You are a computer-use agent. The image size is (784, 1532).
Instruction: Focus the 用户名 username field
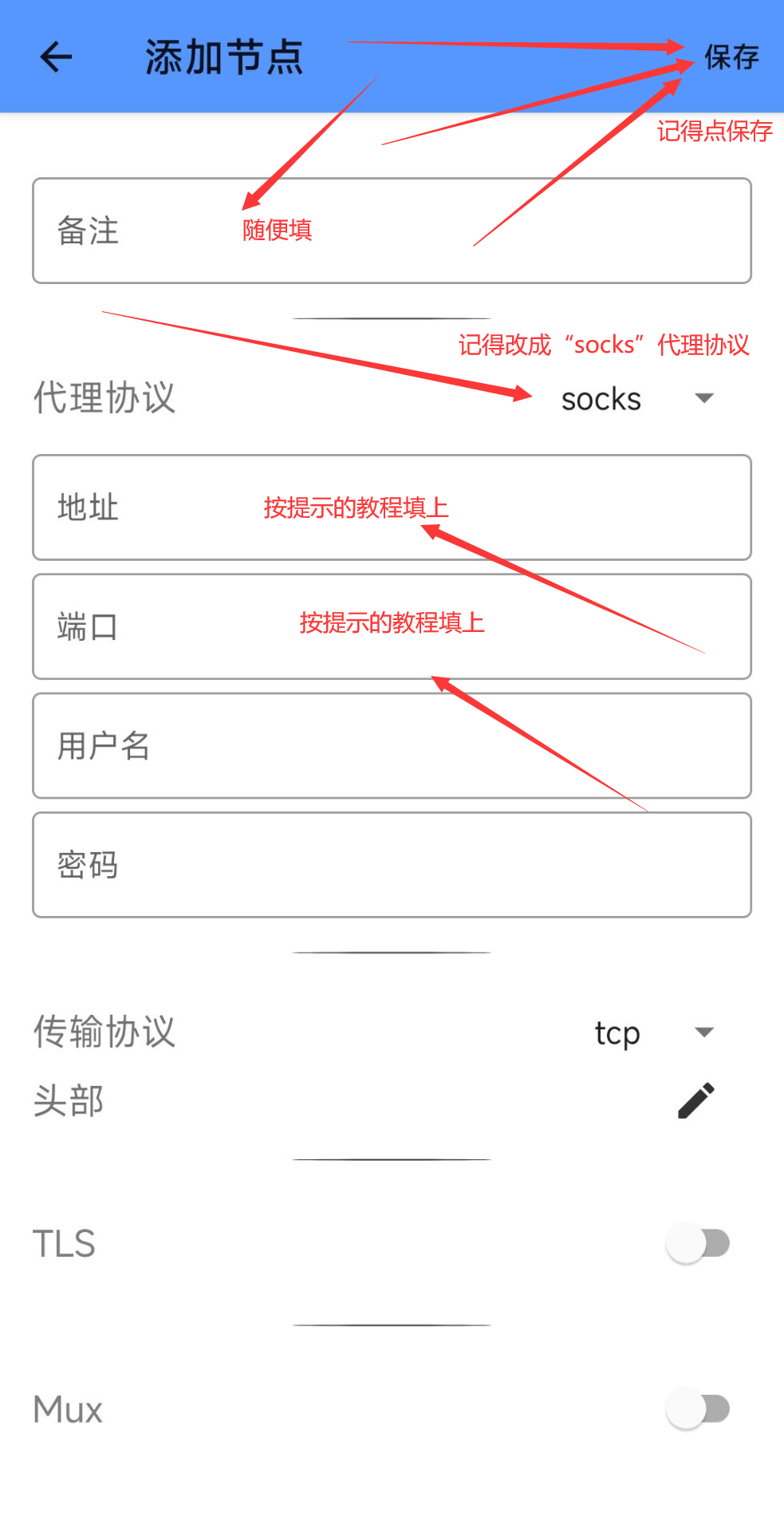point(391,746)
